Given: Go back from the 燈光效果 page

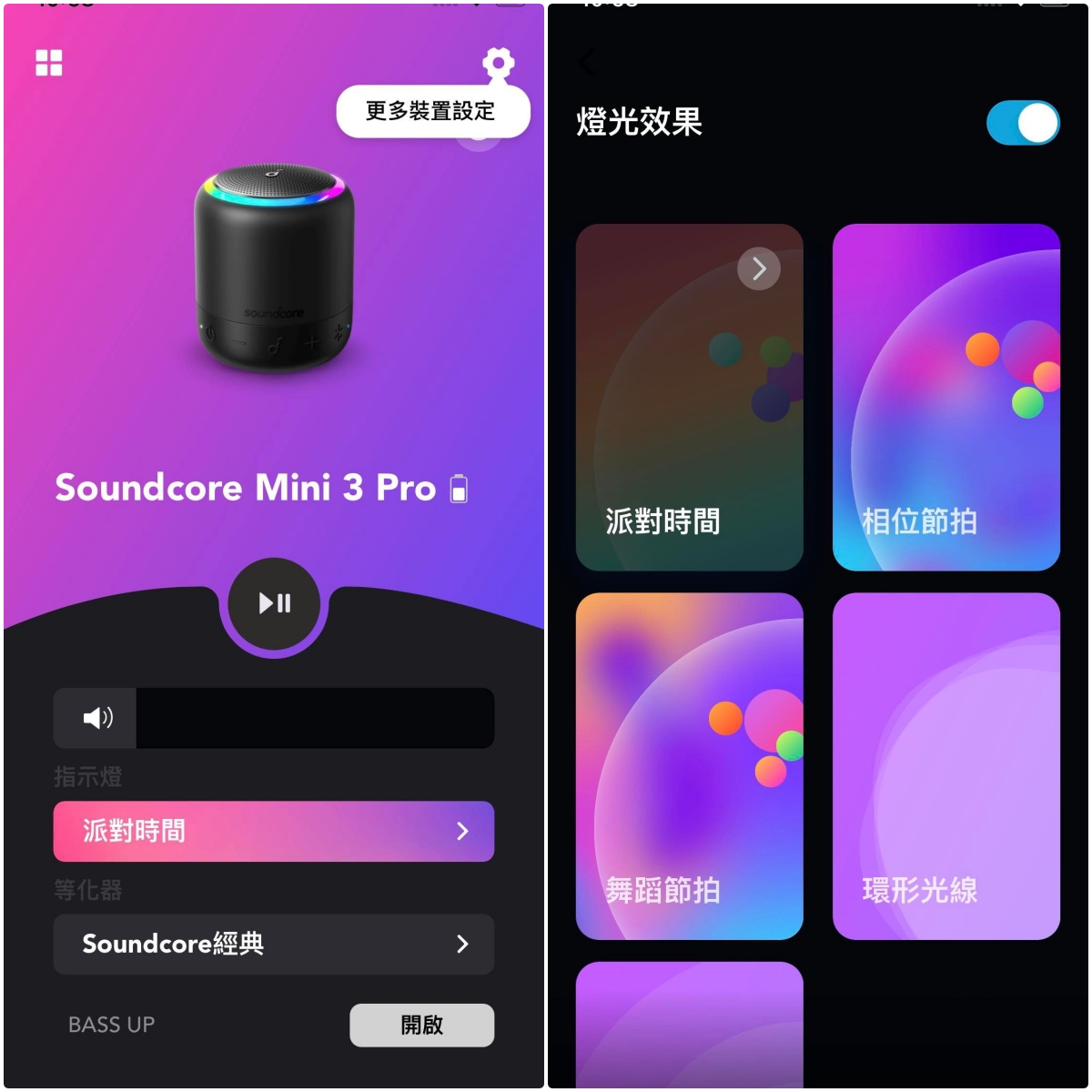Looking at the screenshot, I should point(587,63).
